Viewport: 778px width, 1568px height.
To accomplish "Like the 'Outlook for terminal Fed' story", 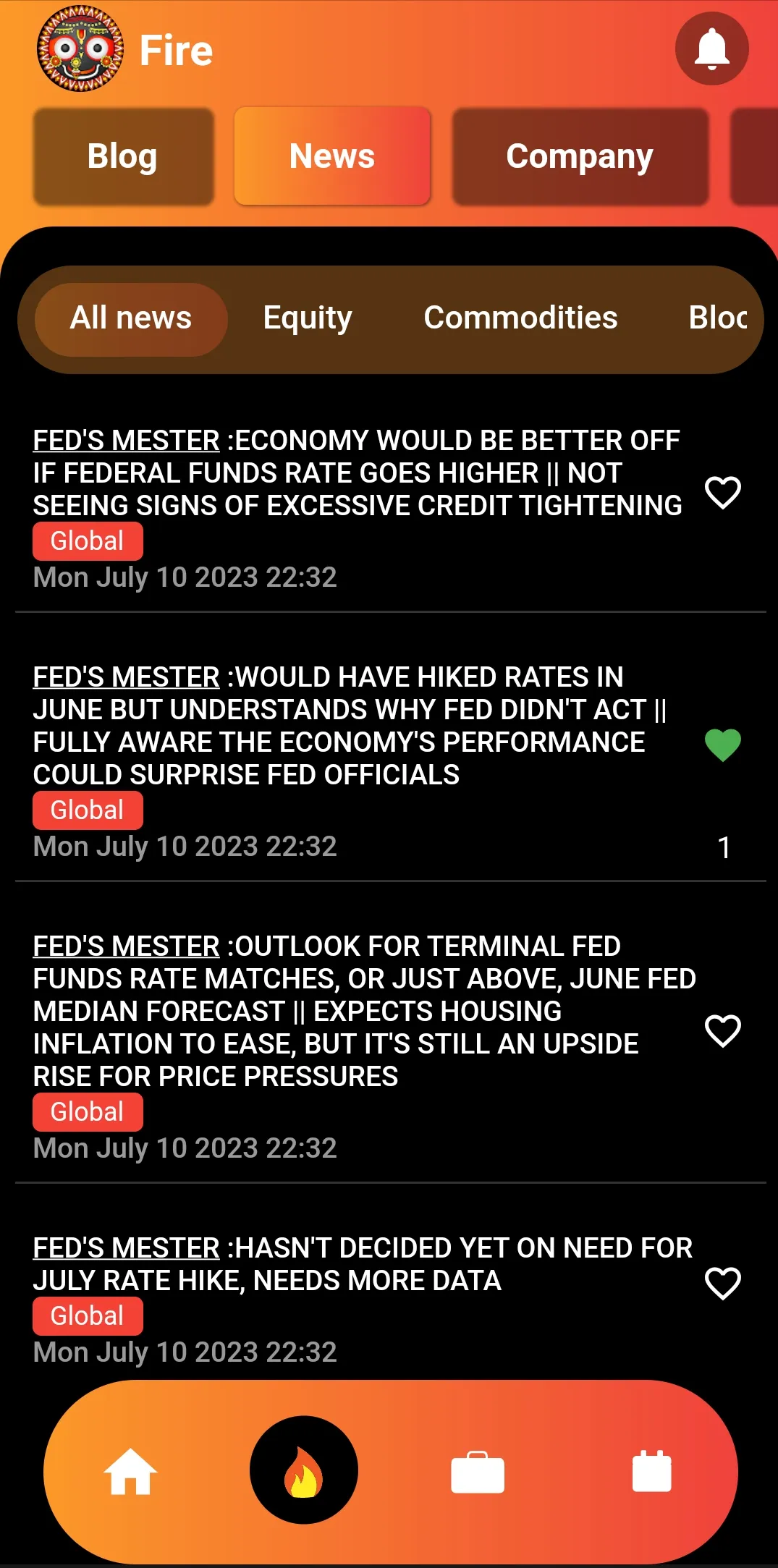I will click(x=723, y=1031).
